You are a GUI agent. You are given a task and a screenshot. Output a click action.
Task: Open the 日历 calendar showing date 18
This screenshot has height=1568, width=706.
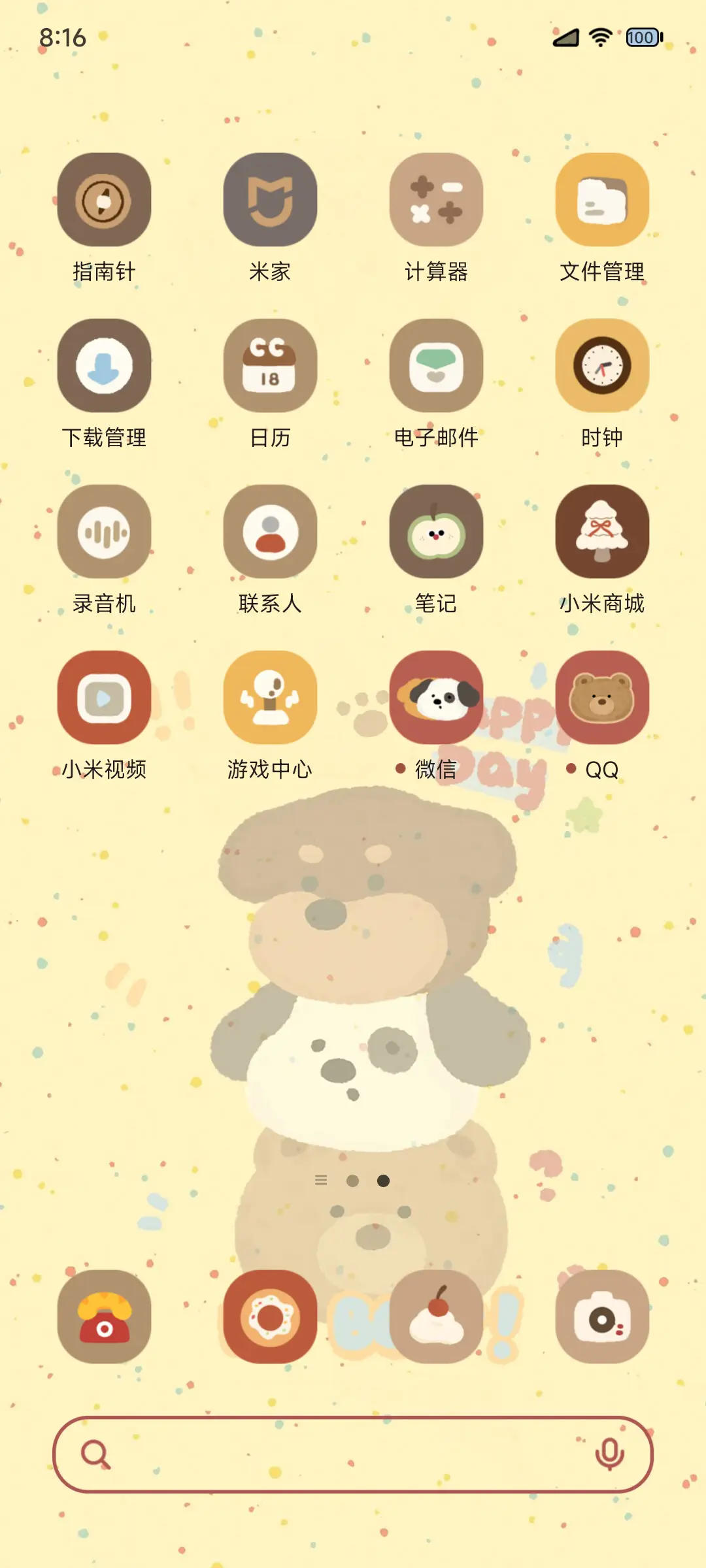(271, 367)
